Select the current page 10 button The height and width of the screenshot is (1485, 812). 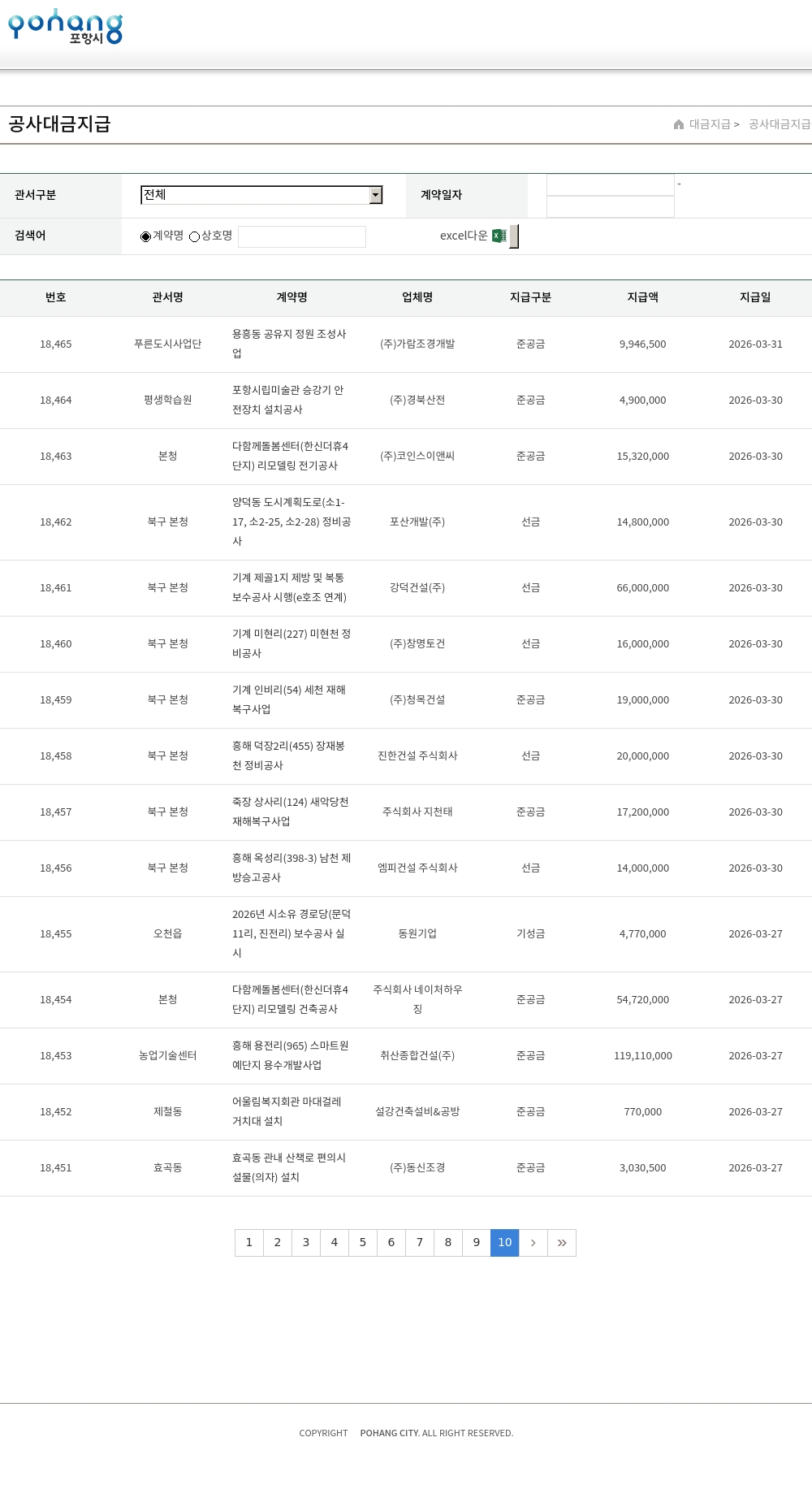505,1243
